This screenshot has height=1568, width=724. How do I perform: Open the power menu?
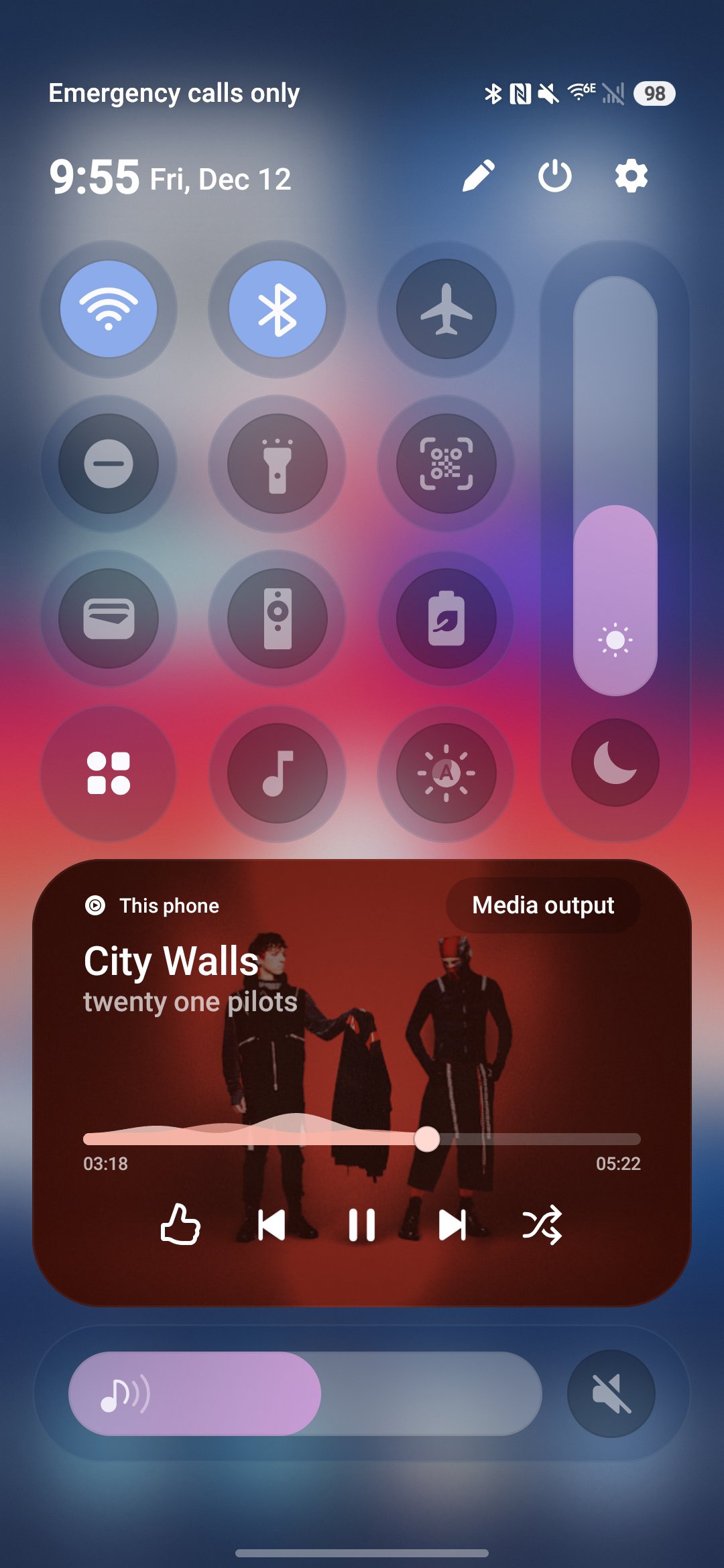(554, 176)
